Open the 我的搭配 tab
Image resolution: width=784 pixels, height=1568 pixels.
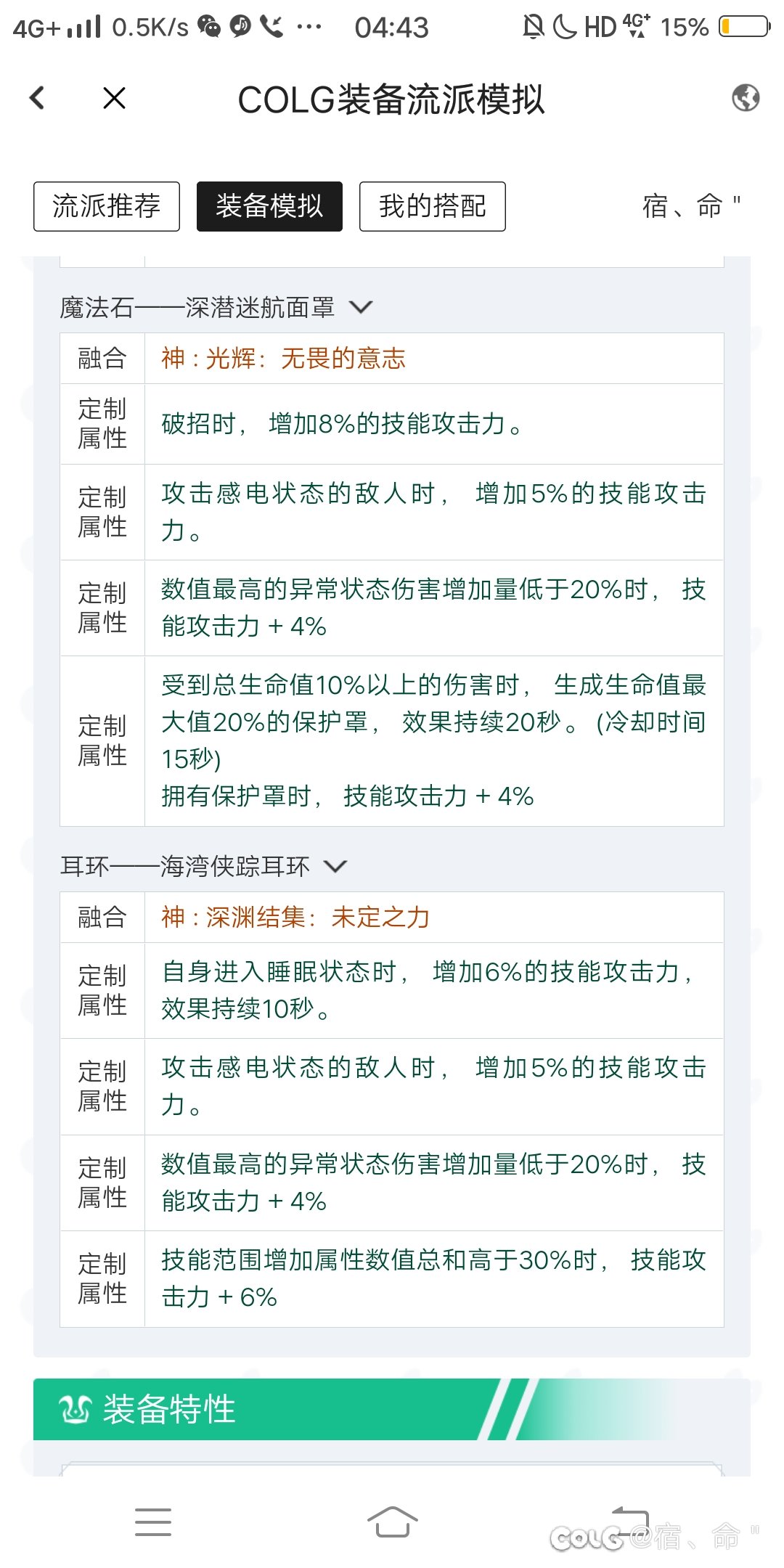[x=433, y=206]
